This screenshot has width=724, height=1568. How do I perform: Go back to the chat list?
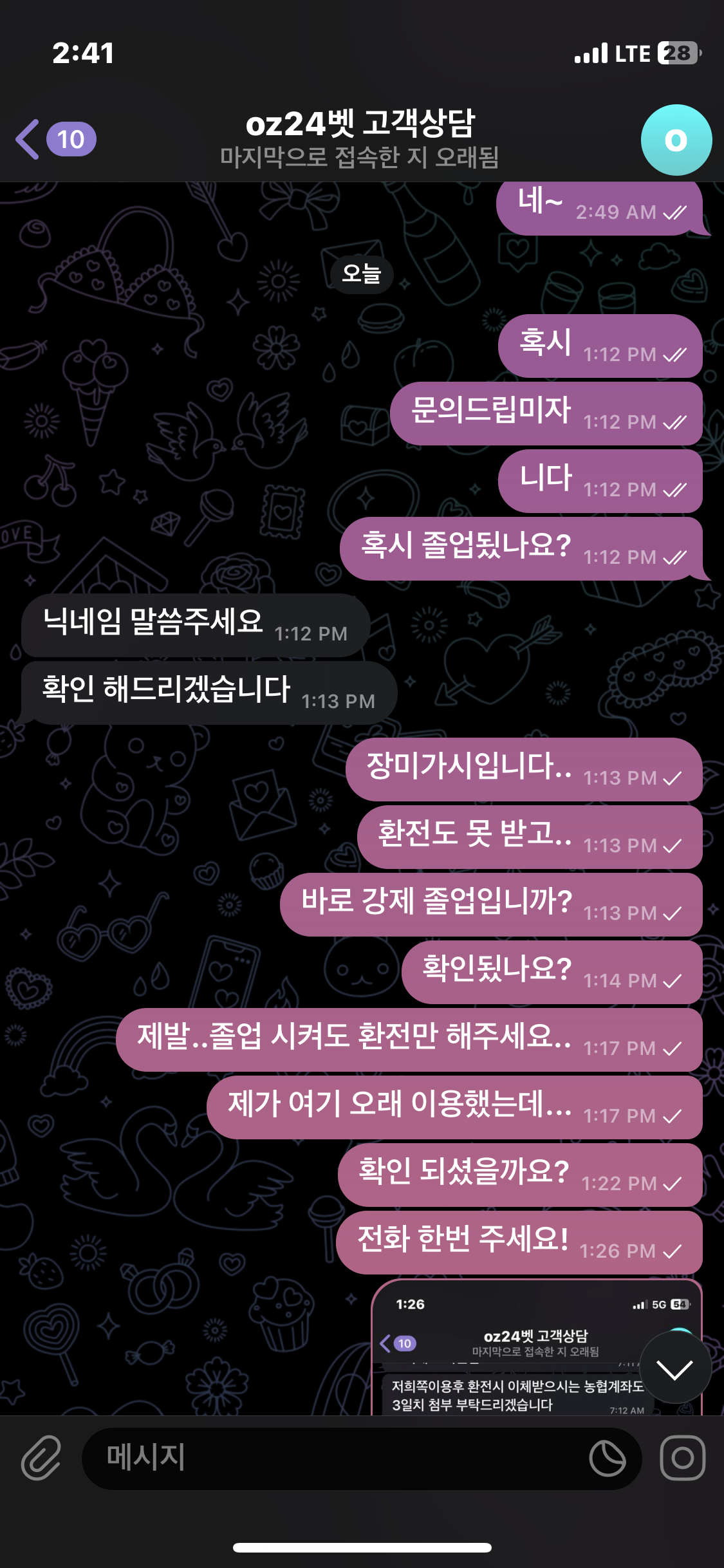point(55,139)
